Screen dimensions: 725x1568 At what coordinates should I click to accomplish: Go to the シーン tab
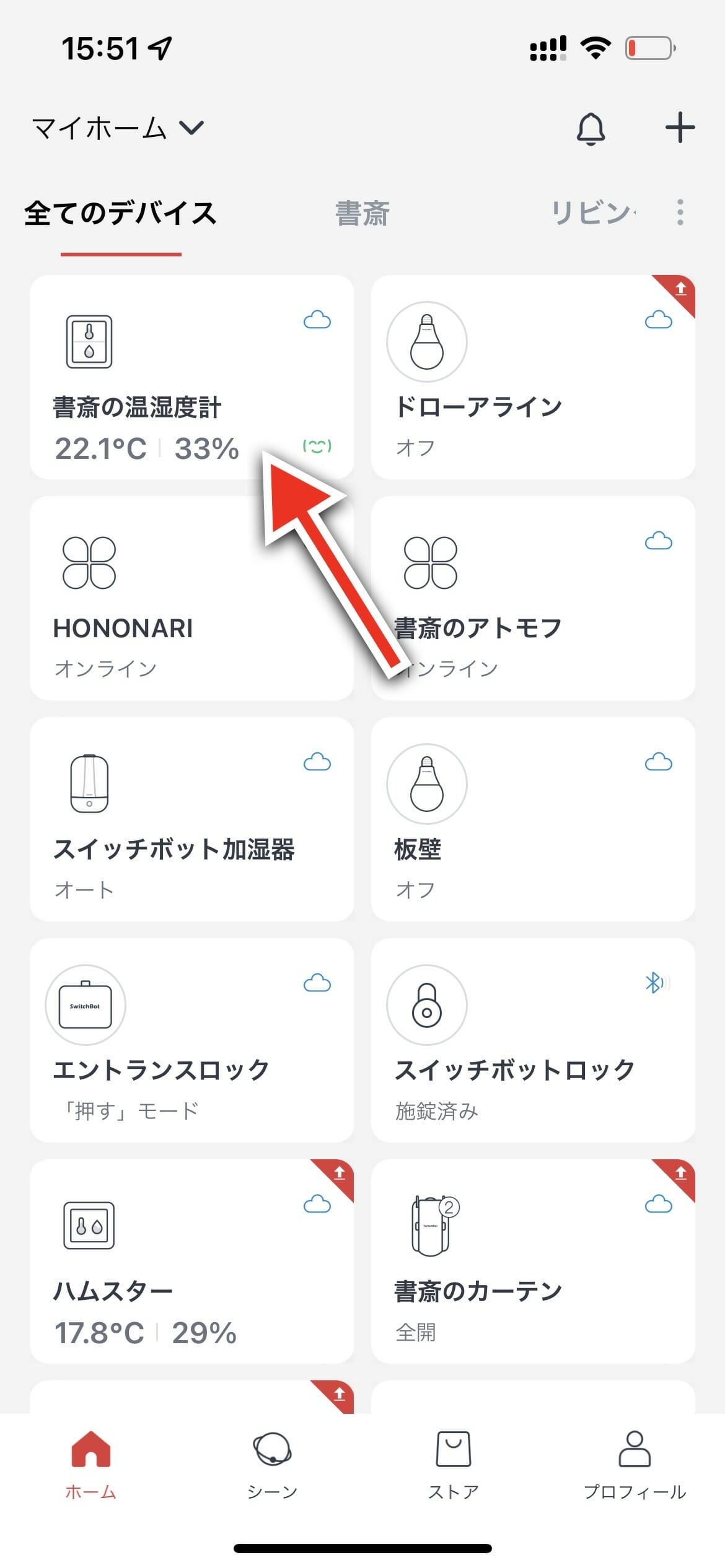(272, 1465)
